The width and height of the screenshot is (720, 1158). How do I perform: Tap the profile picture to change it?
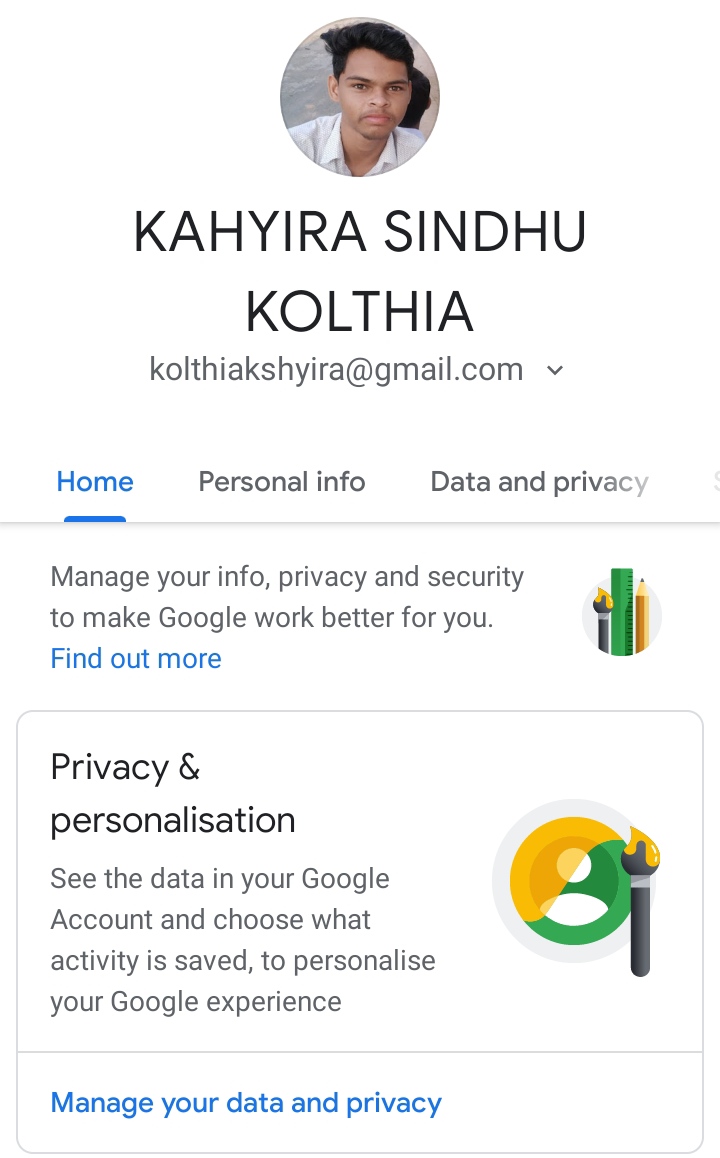pos(360,97)
